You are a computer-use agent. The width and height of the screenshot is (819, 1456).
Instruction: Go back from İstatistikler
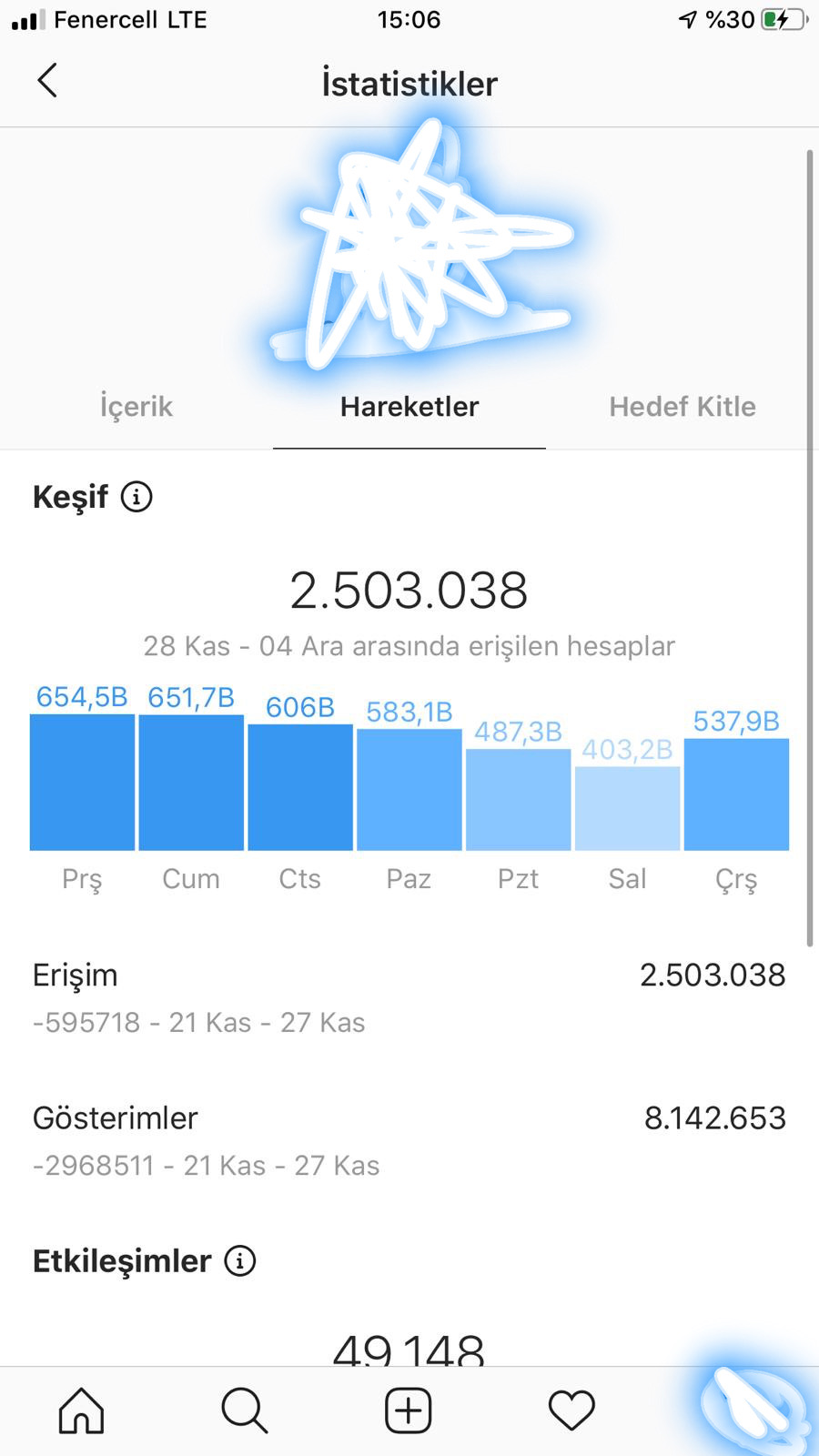coord(47,80)
